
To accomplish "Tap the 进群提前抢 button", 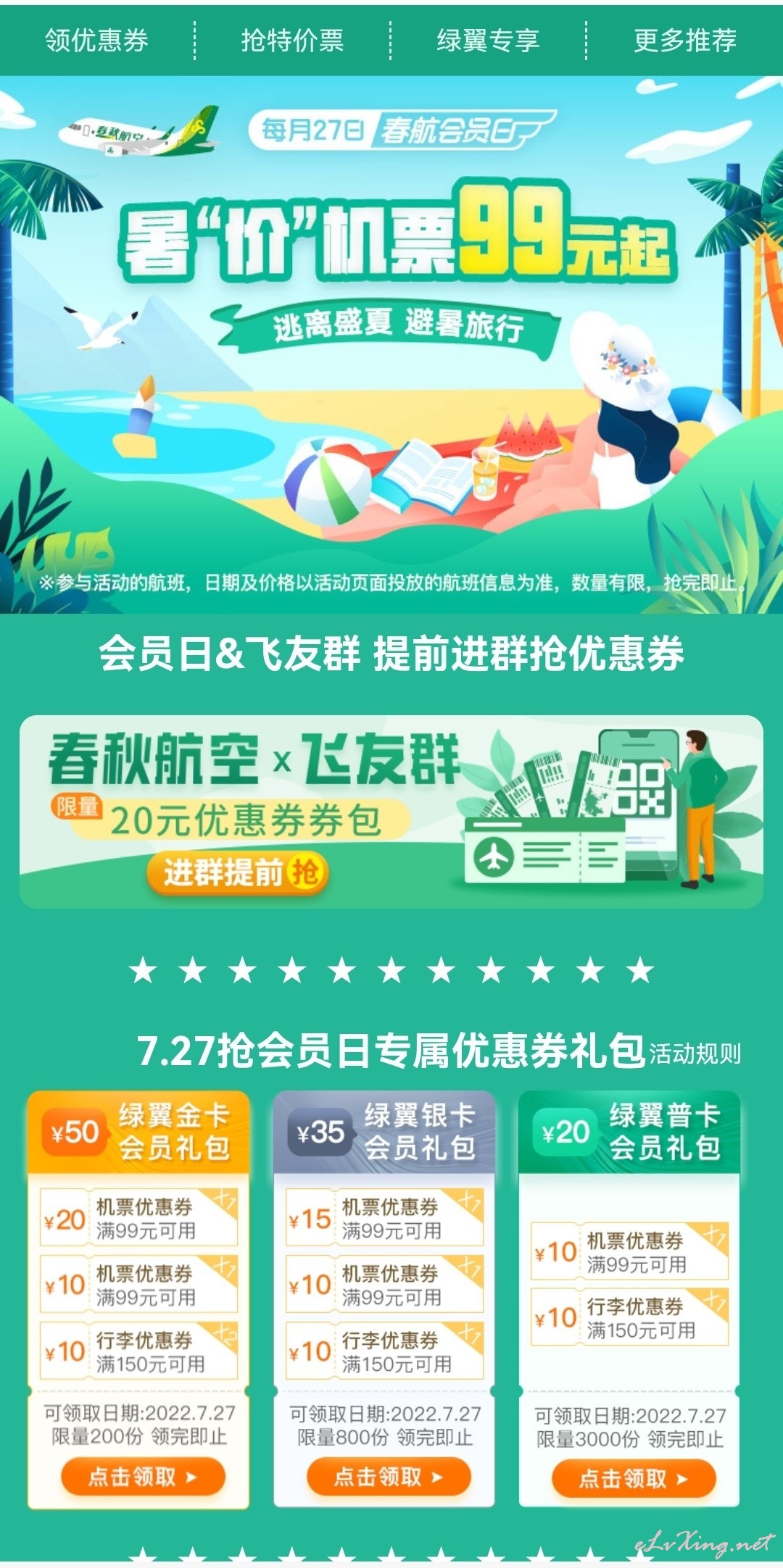I will tap(237, 872).
